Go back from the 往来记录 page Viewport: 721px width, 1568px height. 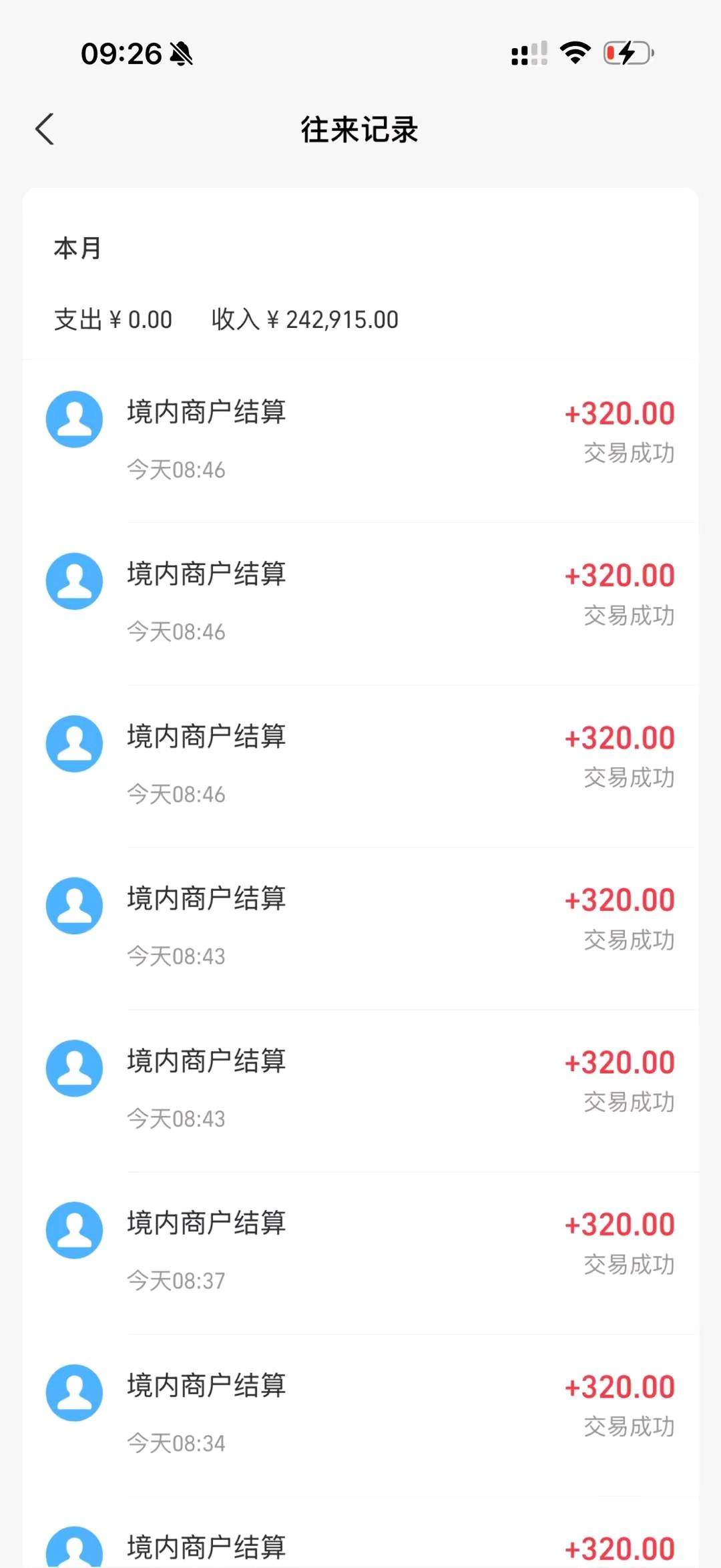pyautogui.click(x=45, y=130)
